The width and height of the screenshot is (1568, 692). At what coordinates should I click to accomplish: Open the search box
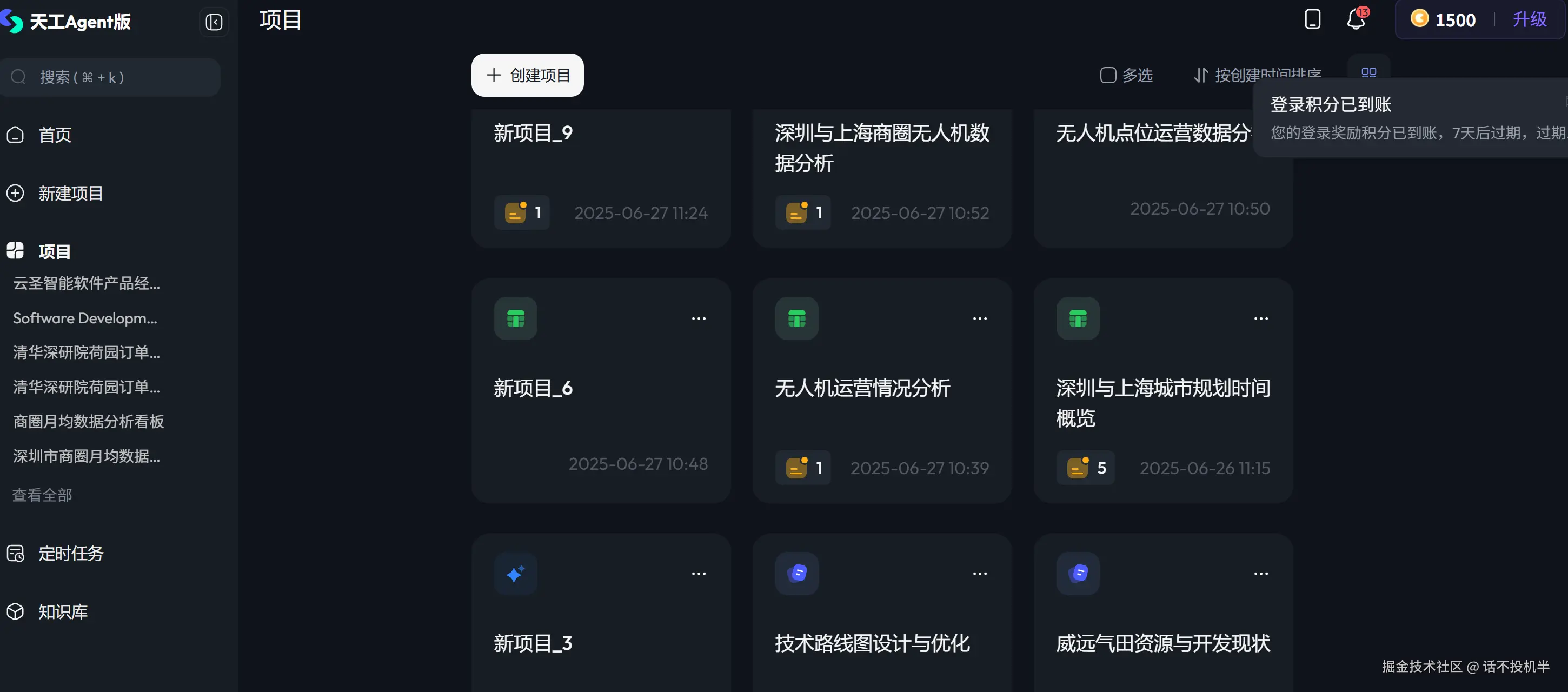110,77
